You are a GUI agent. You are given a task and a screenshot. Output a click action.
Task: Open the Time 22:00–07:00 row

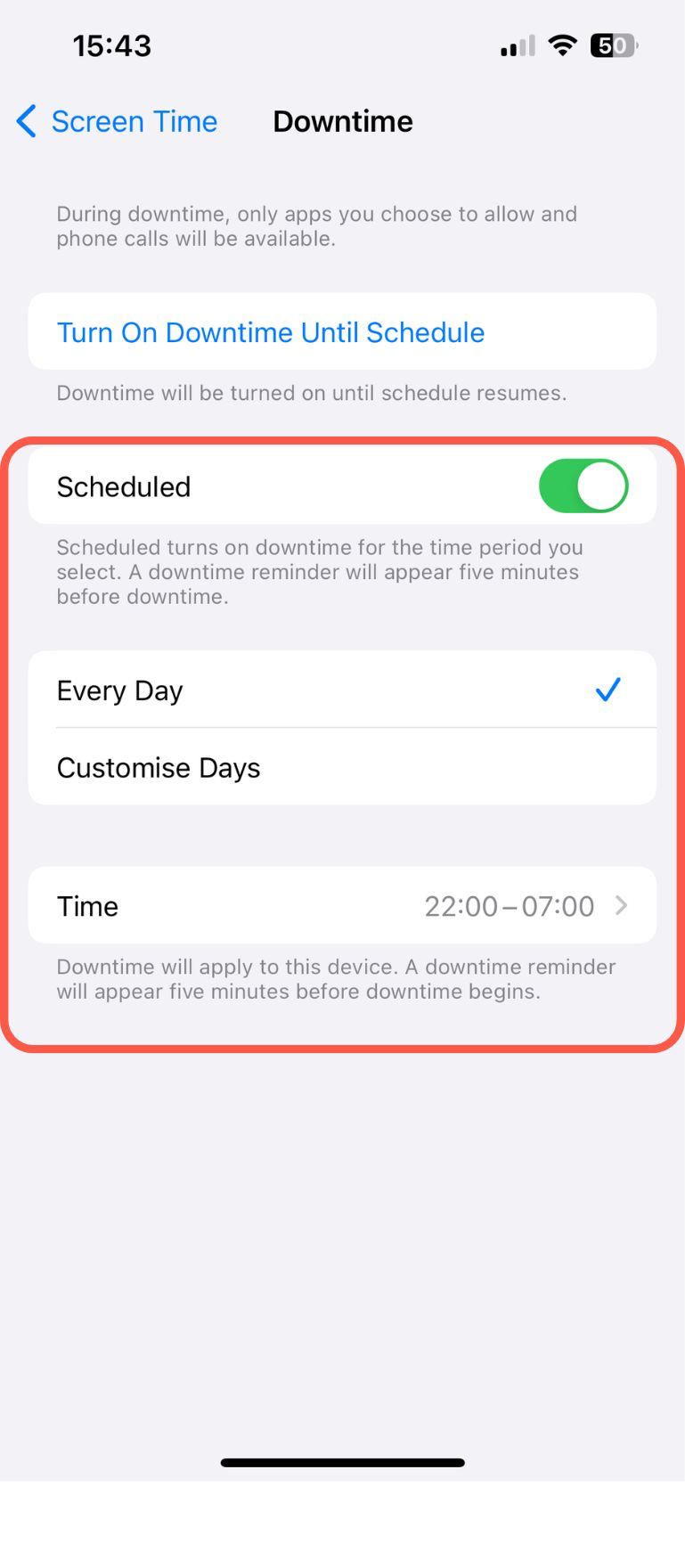(x=342, y=906)
